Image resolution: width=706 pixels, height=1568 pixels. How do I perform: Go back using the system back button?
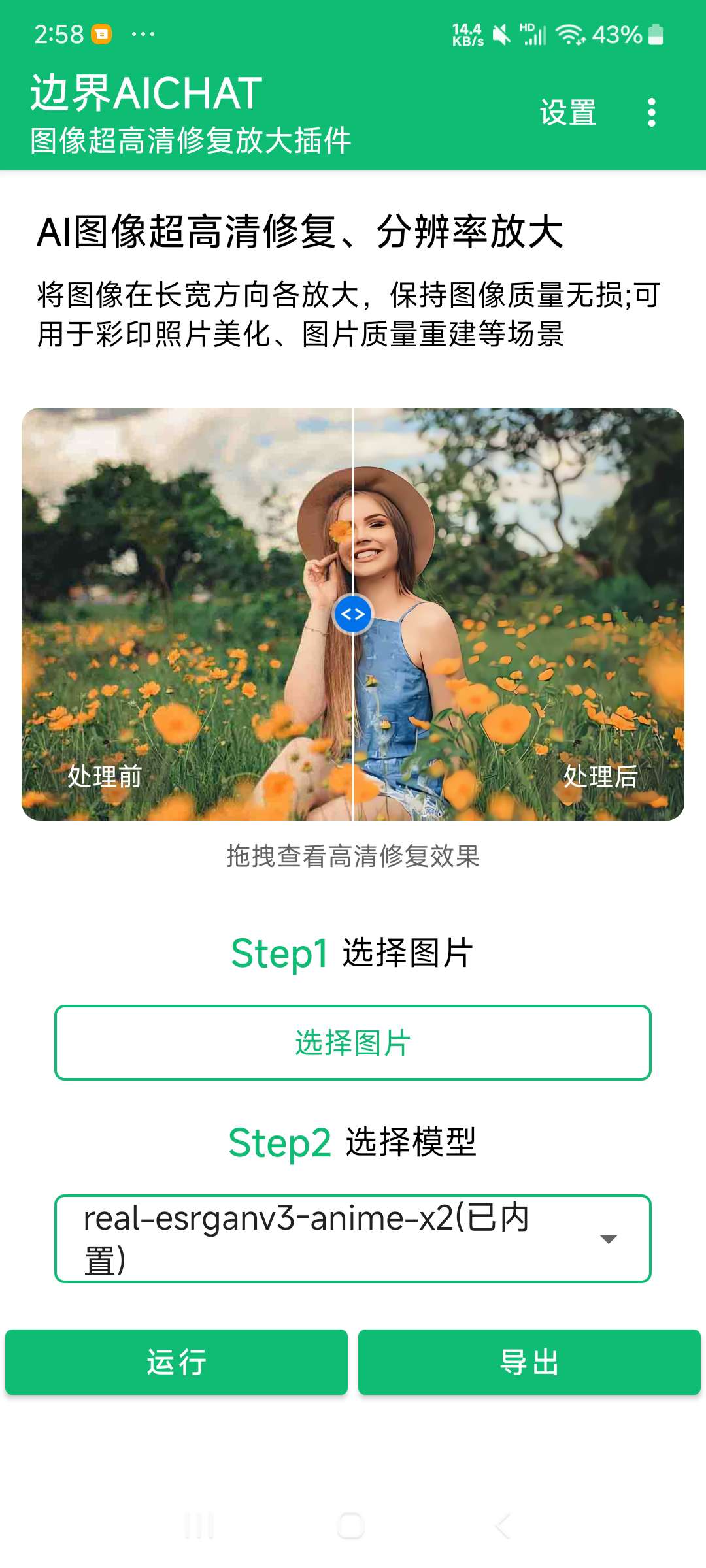[x=502, y=1526]
